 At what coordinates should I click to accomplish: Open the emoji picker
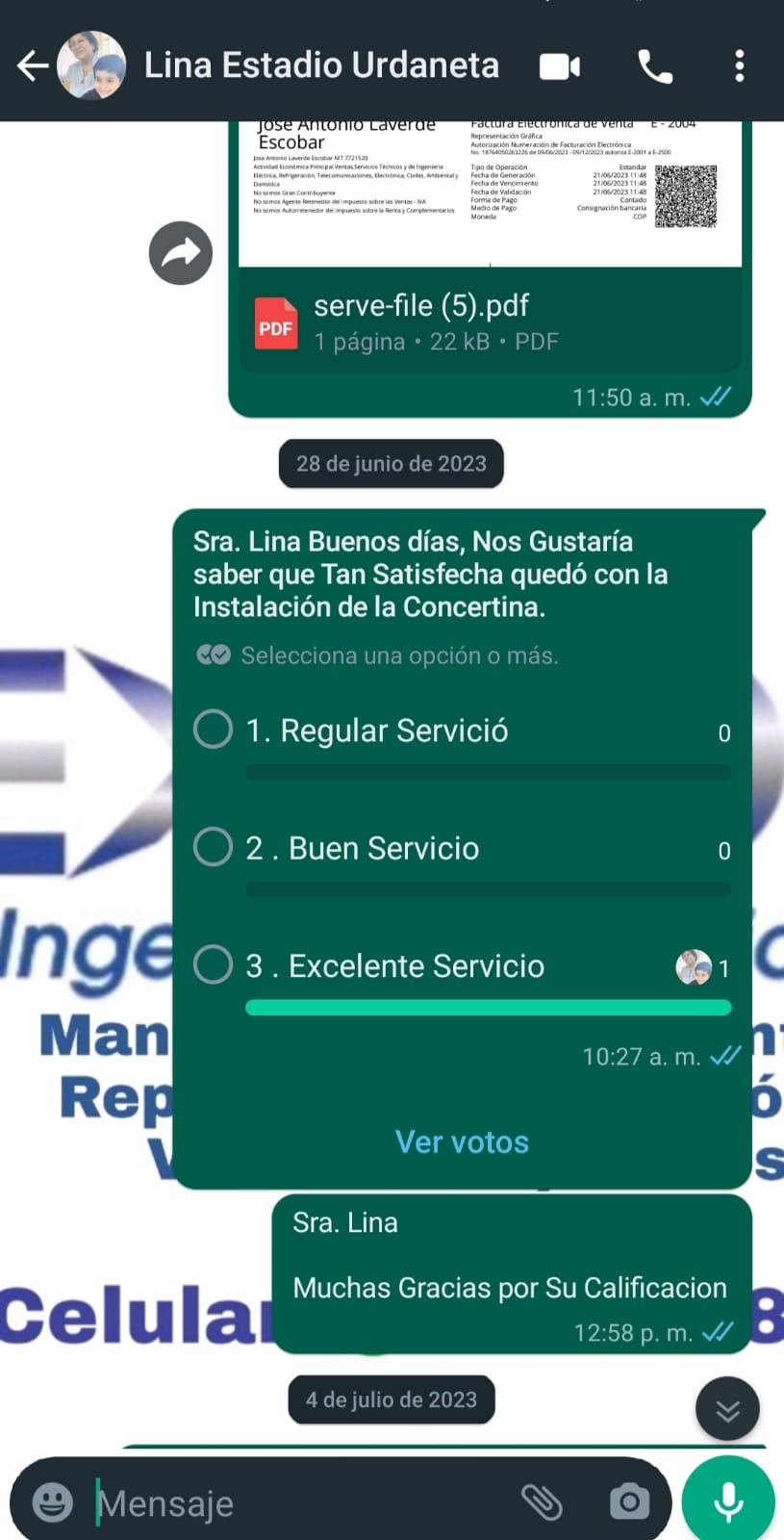click(x=53, y=1501)
